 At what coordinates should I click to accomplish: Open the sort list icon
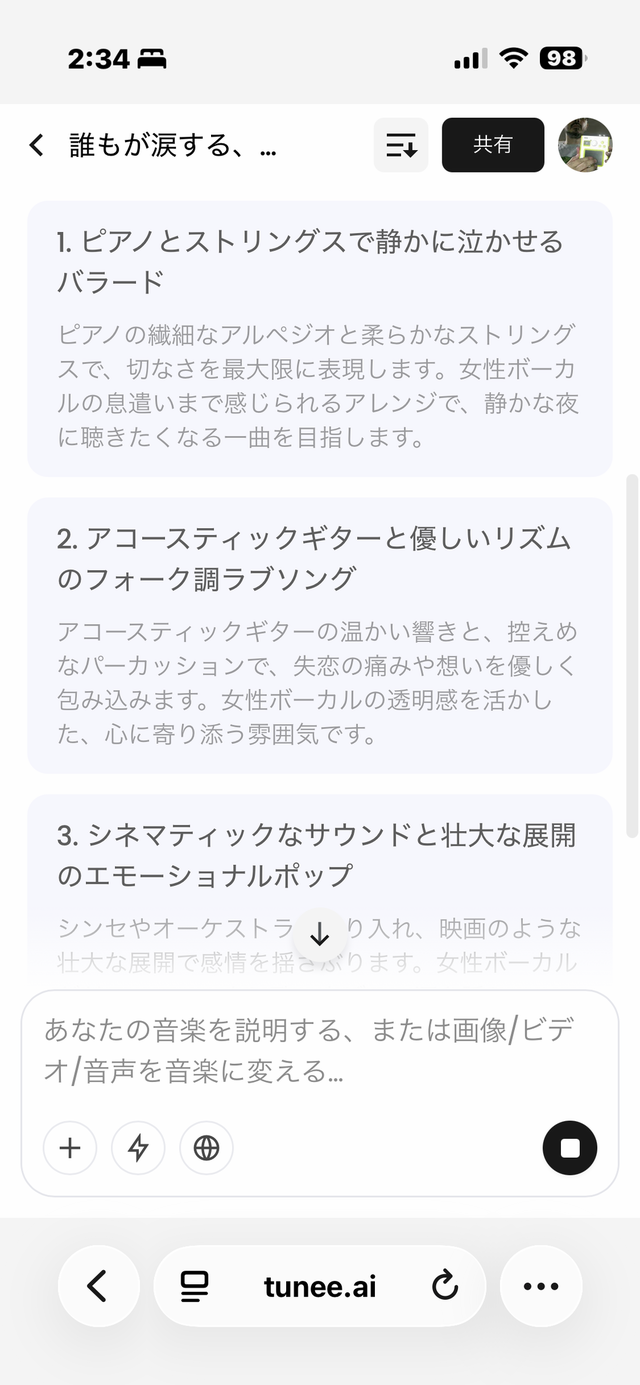(401, 145)
